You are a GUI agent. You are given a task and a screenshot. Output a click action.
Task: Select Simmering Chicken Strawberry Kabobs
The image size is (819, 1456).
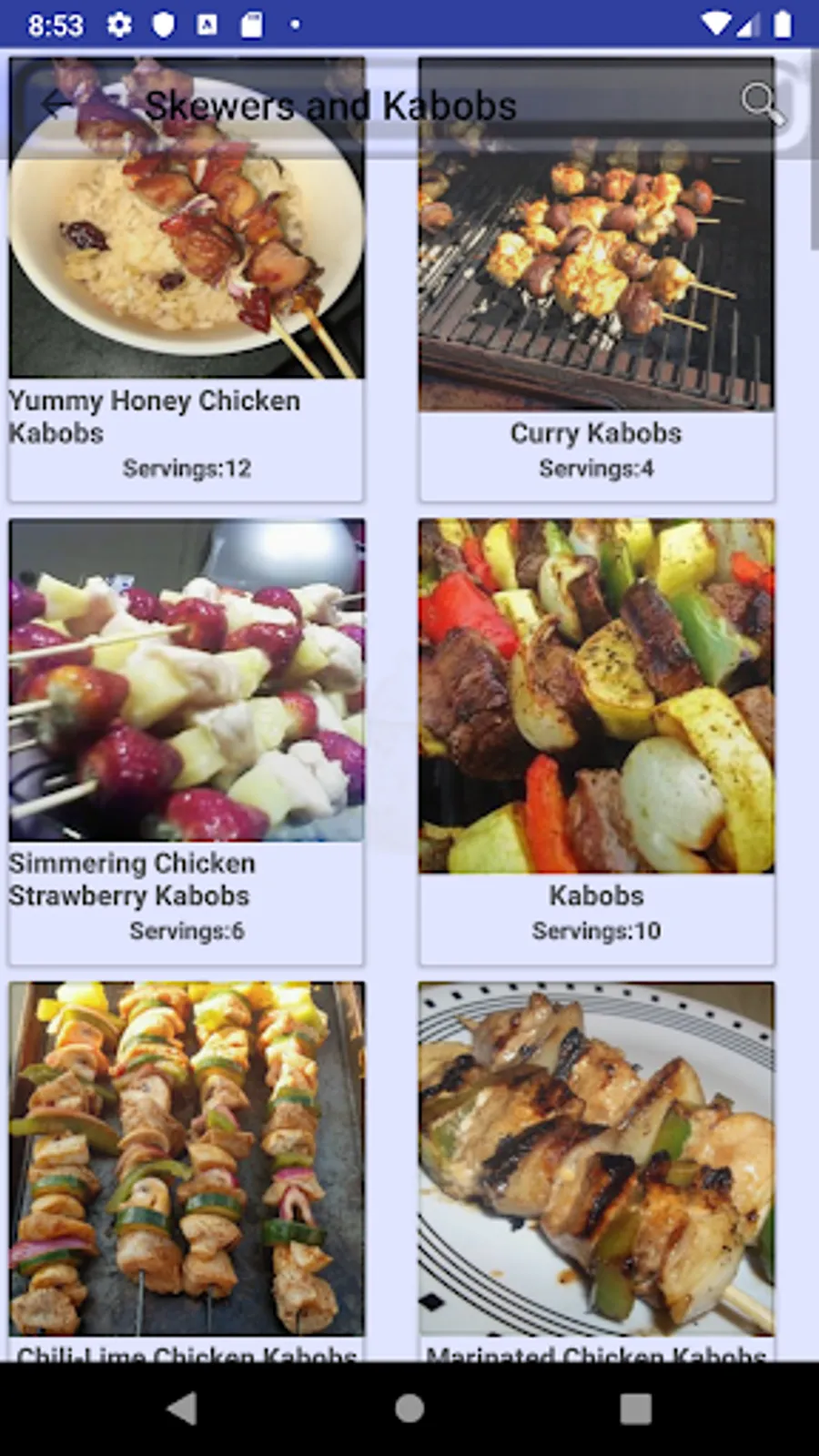click(x=186, y=742)
